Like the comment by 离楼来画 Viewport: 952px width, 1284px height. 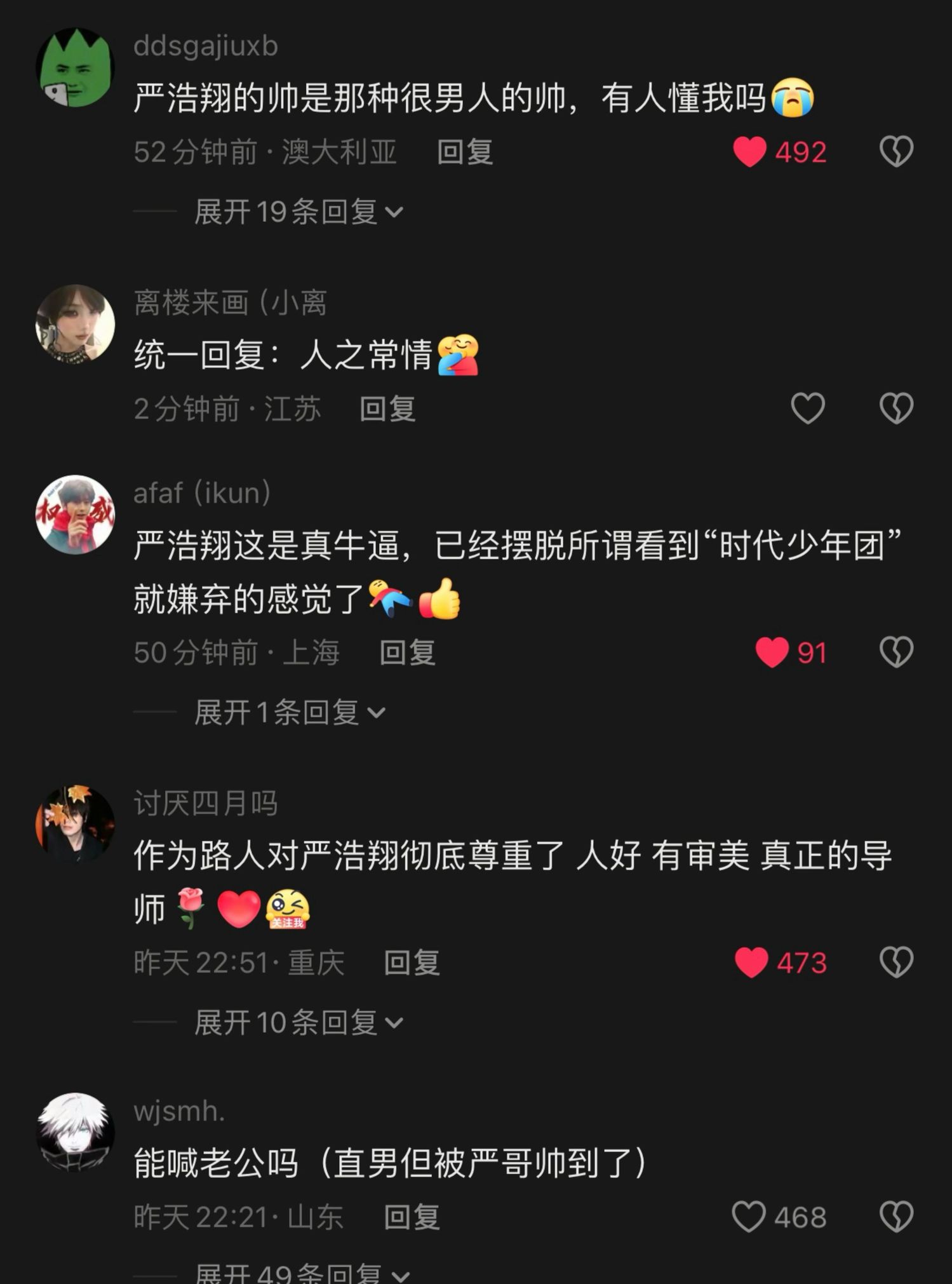coord(807,409)
